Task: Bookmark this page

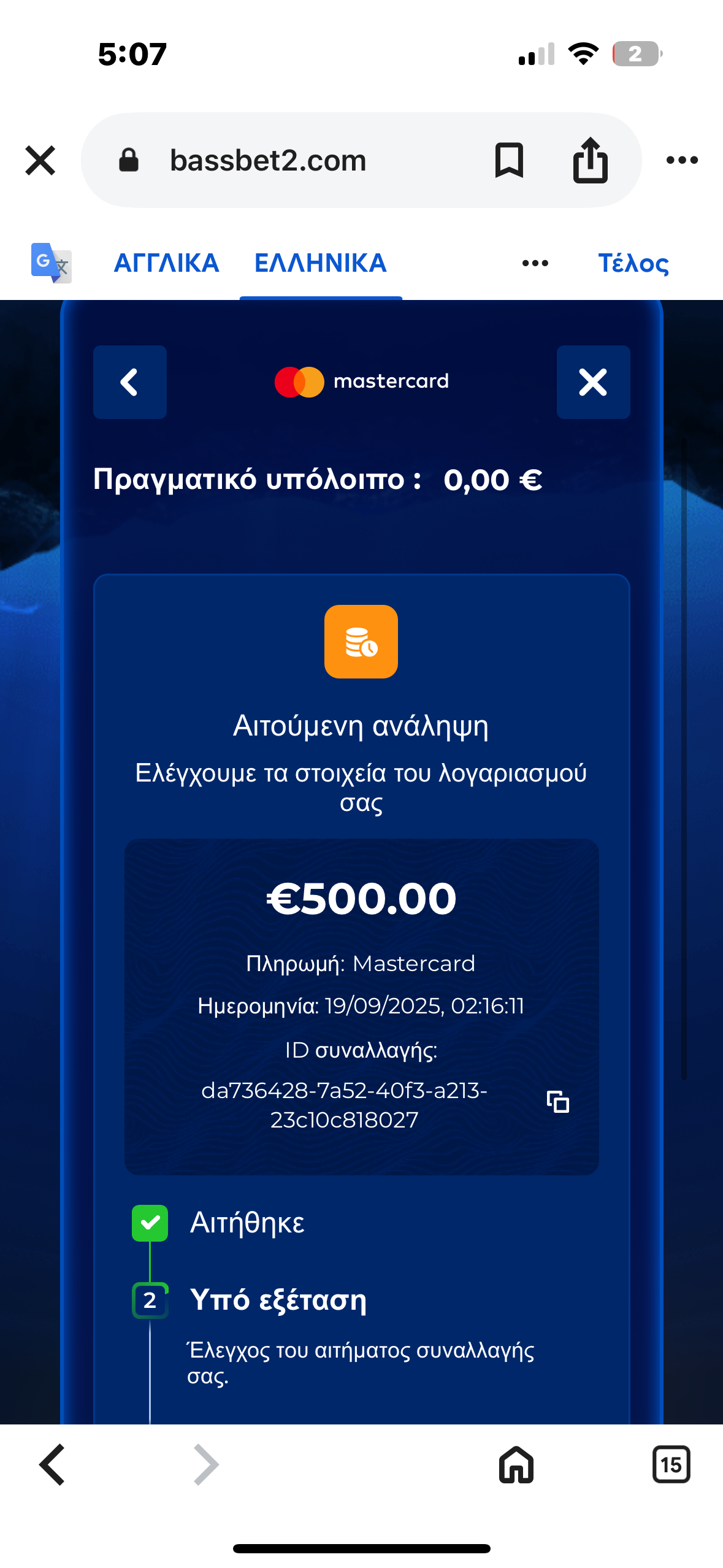Action: coord(509,161)
